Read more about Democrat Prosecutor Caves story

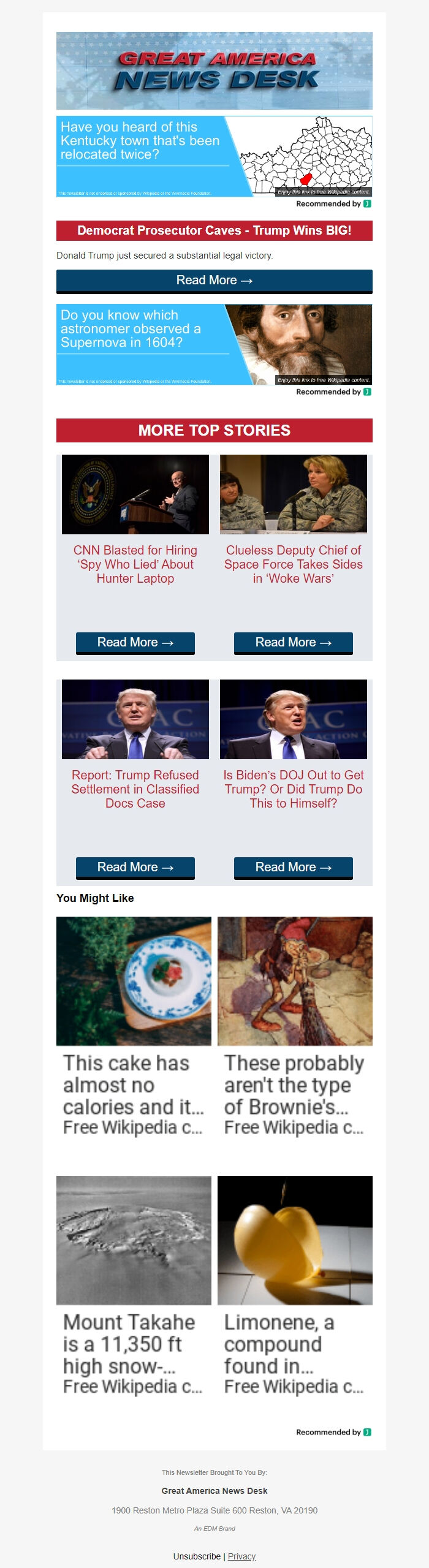214,281
